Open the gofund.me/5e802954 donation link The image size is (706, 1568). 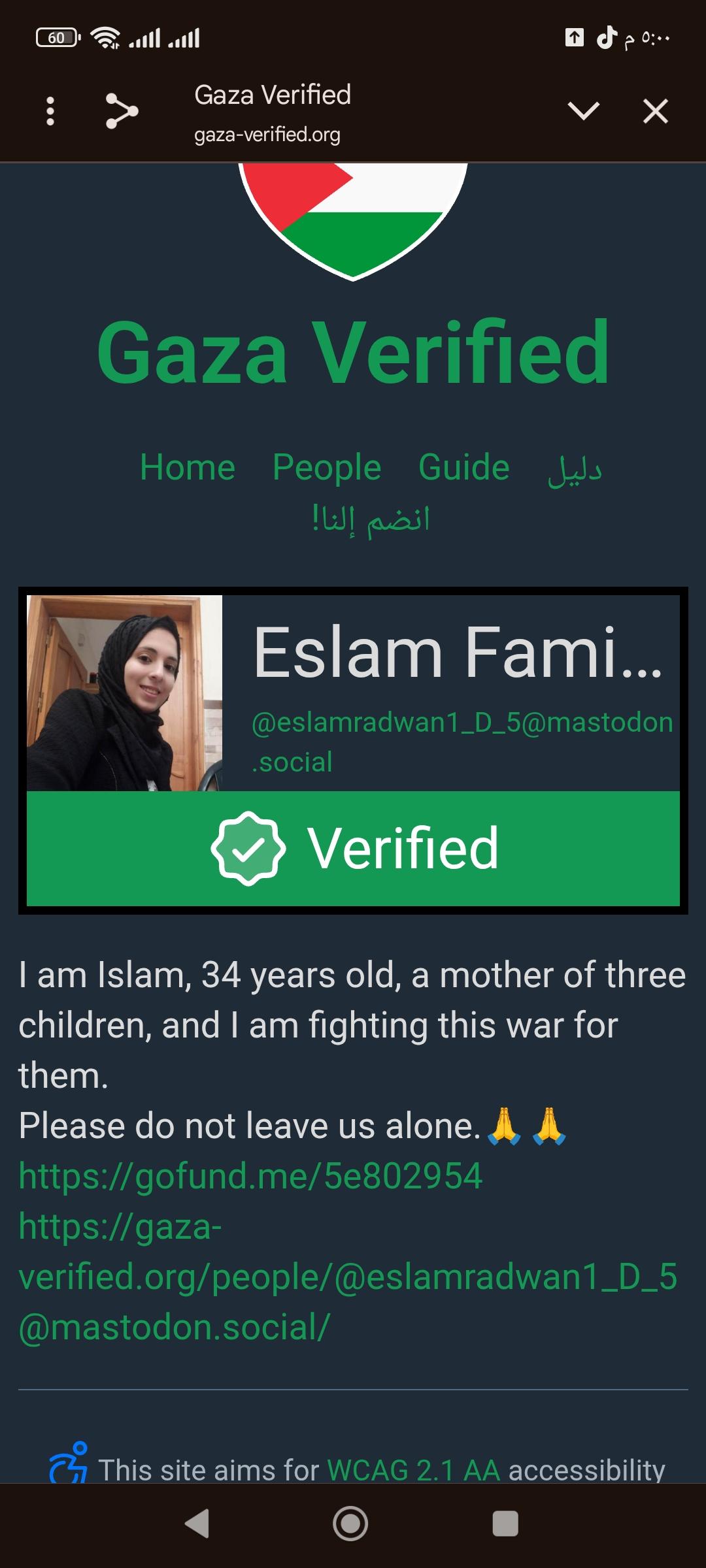pos(250,1176)
